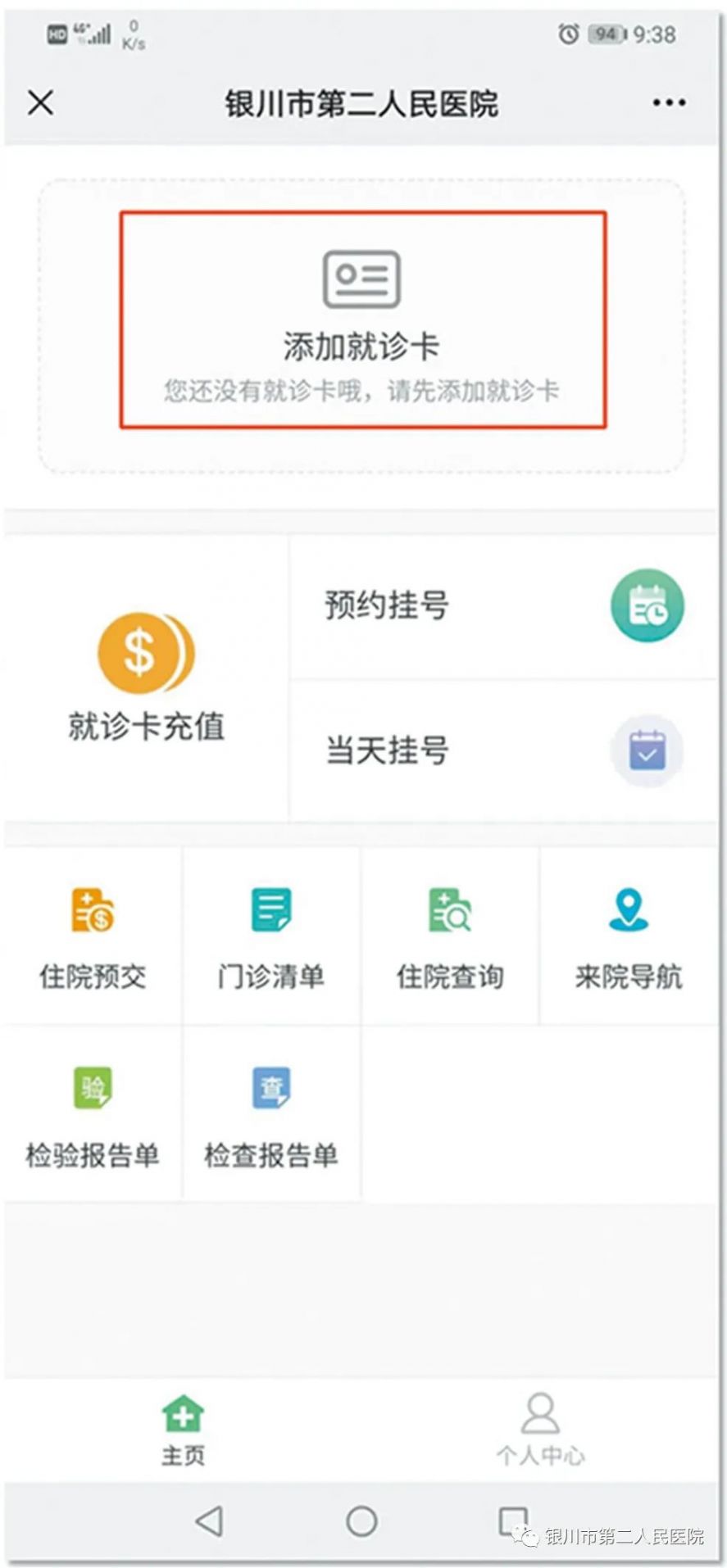This screenshot has width=727, height=1568.
Task: View the 门诊清单 outpatient list
Action: (271, 936)
